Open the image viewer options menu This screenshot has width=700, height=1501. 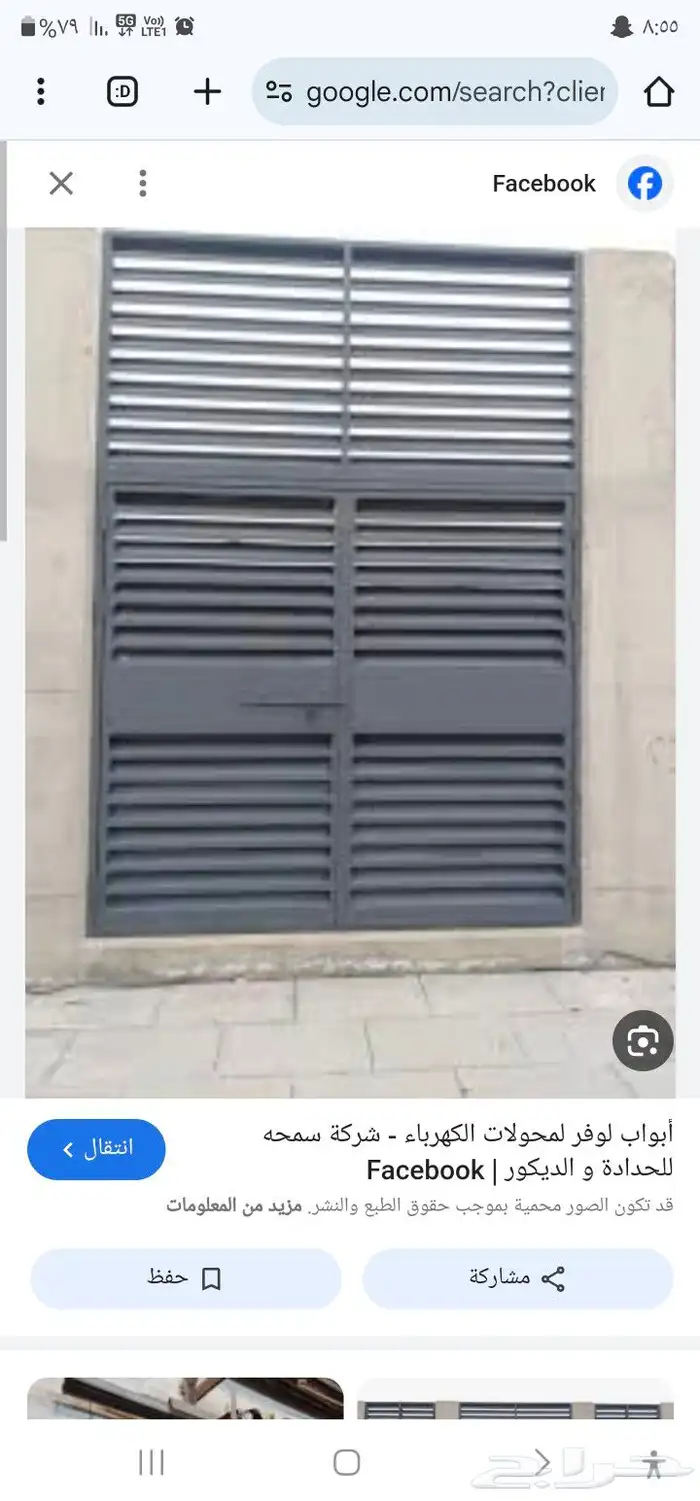point(143,183)
